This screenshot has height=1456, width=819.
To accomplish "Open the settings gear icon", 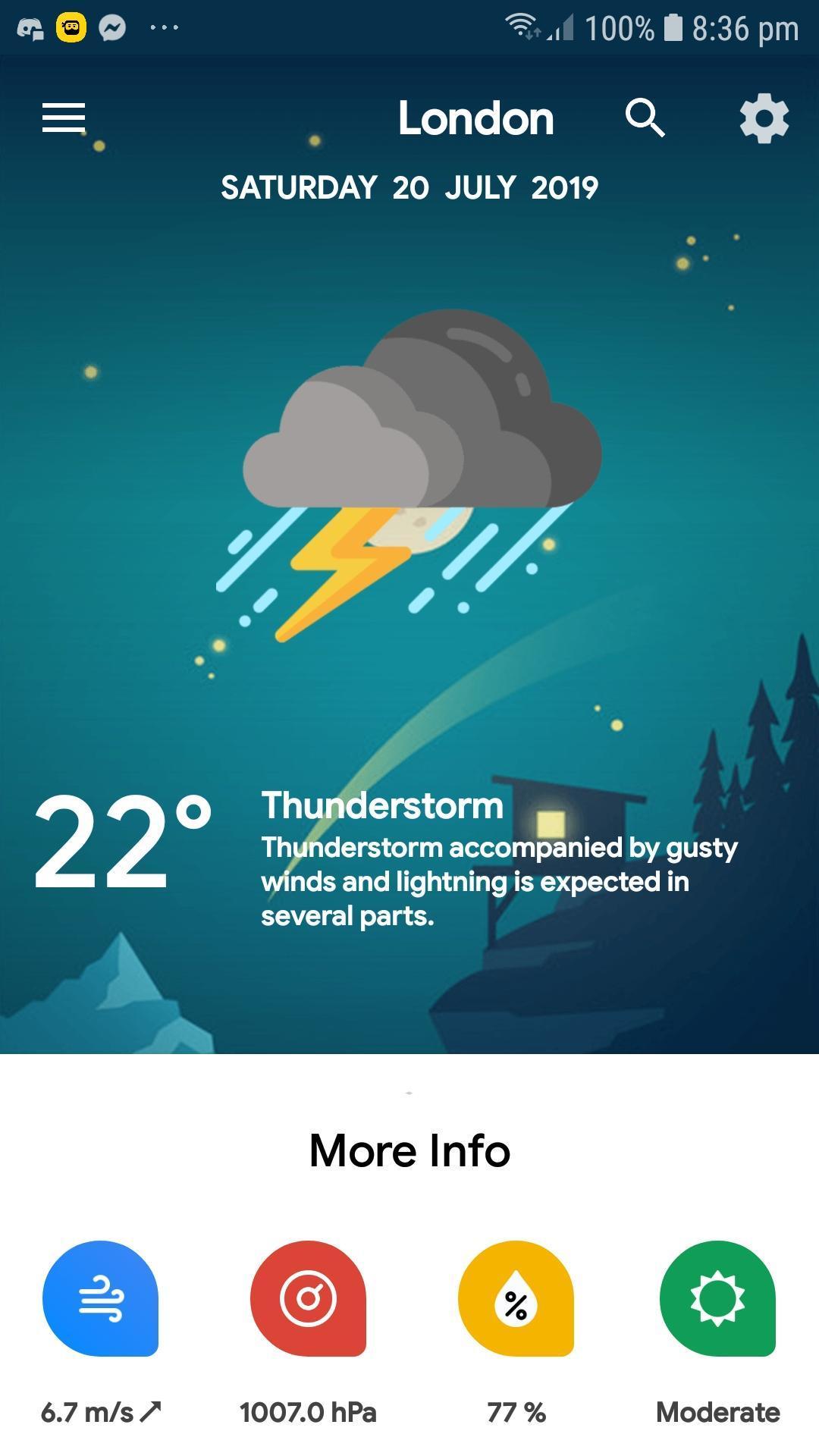I will [x=764, y=118].
